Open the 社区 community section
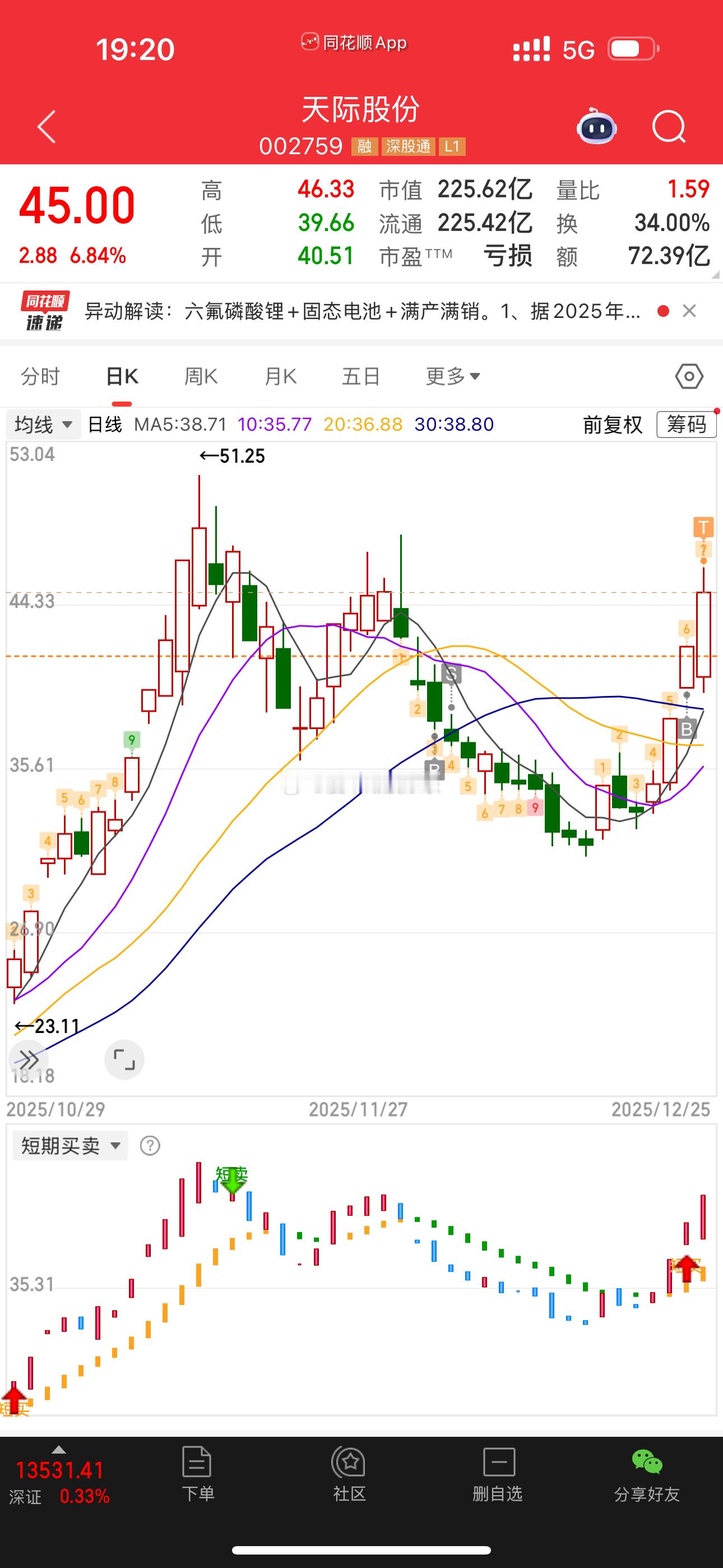Image resolution: width=723 pixels, height=1568 pixels. pyautogui.click(x=349, y=1474)
